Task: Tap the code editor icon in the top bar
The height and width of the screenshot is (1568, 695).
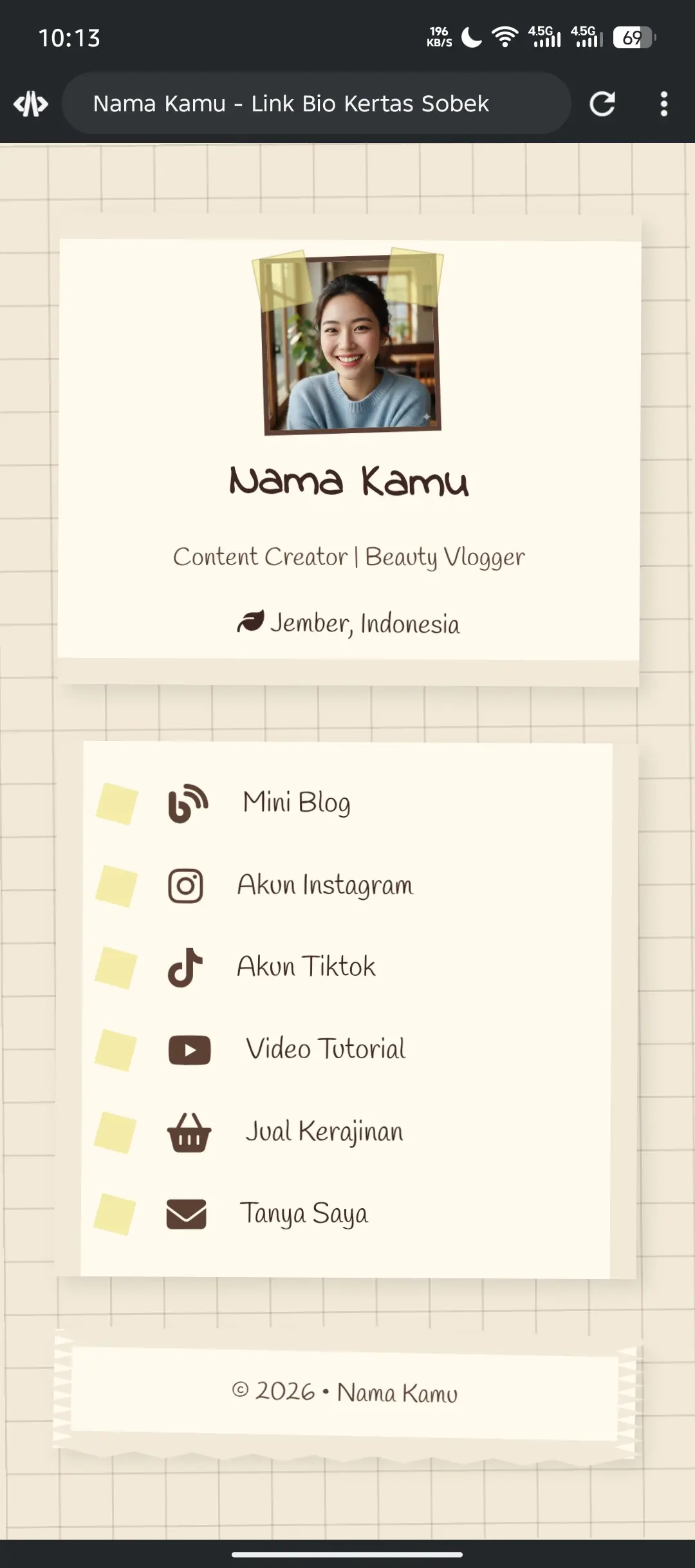Action: point(31,104)
